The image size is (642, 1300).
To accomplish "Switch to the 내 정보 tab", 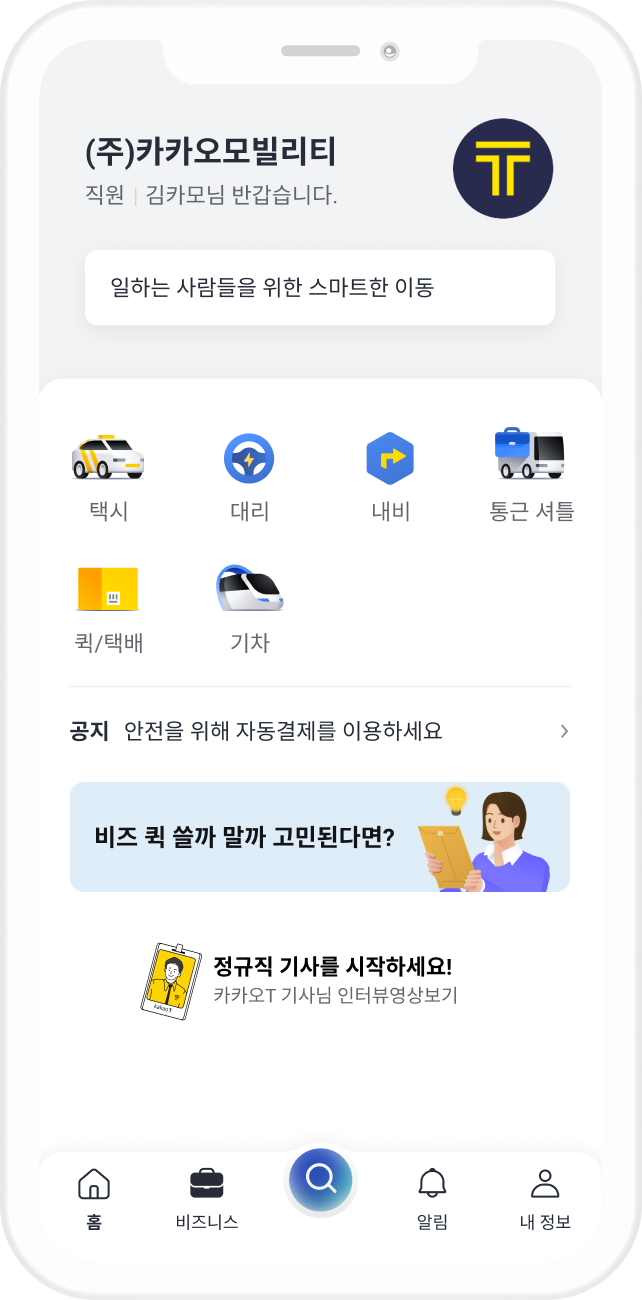I will (x=545, y=1198).
